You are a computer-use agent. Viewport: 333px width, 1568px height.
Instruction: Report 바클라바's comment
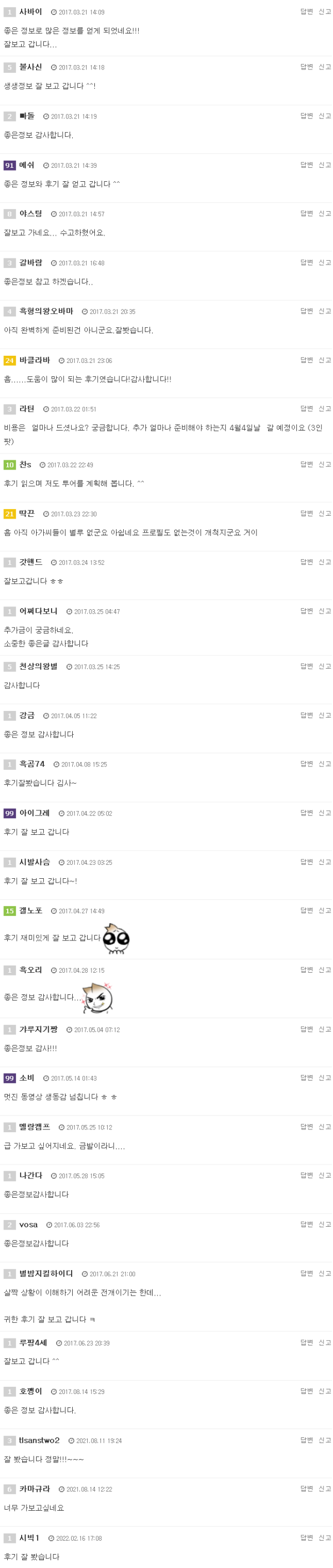pos(325,360)
